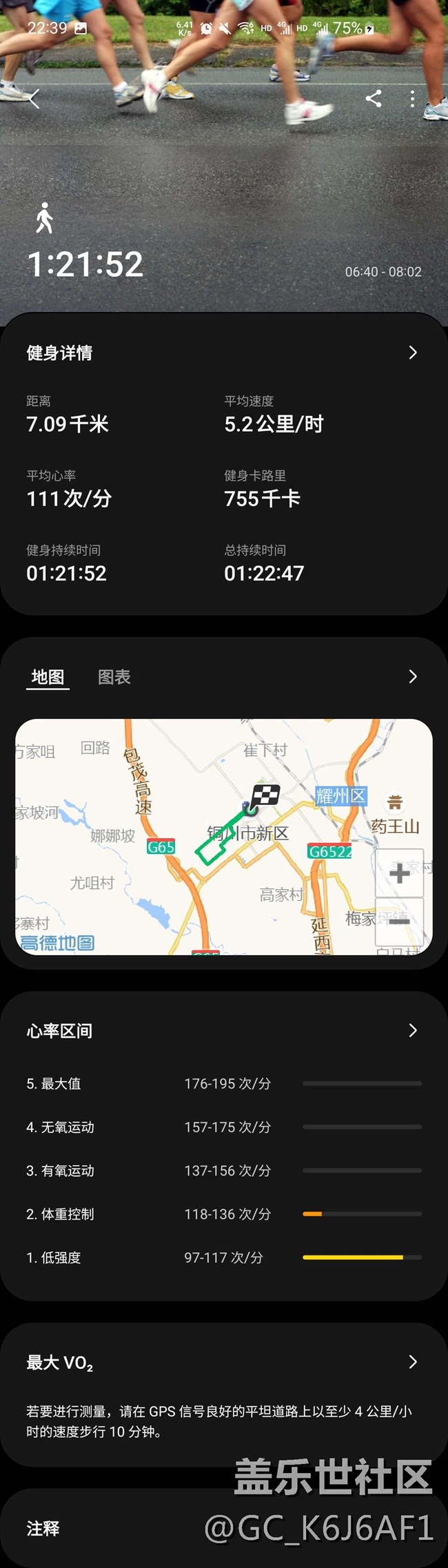
Task: Select the 地图 tab
Action: [x=48, y=677]
